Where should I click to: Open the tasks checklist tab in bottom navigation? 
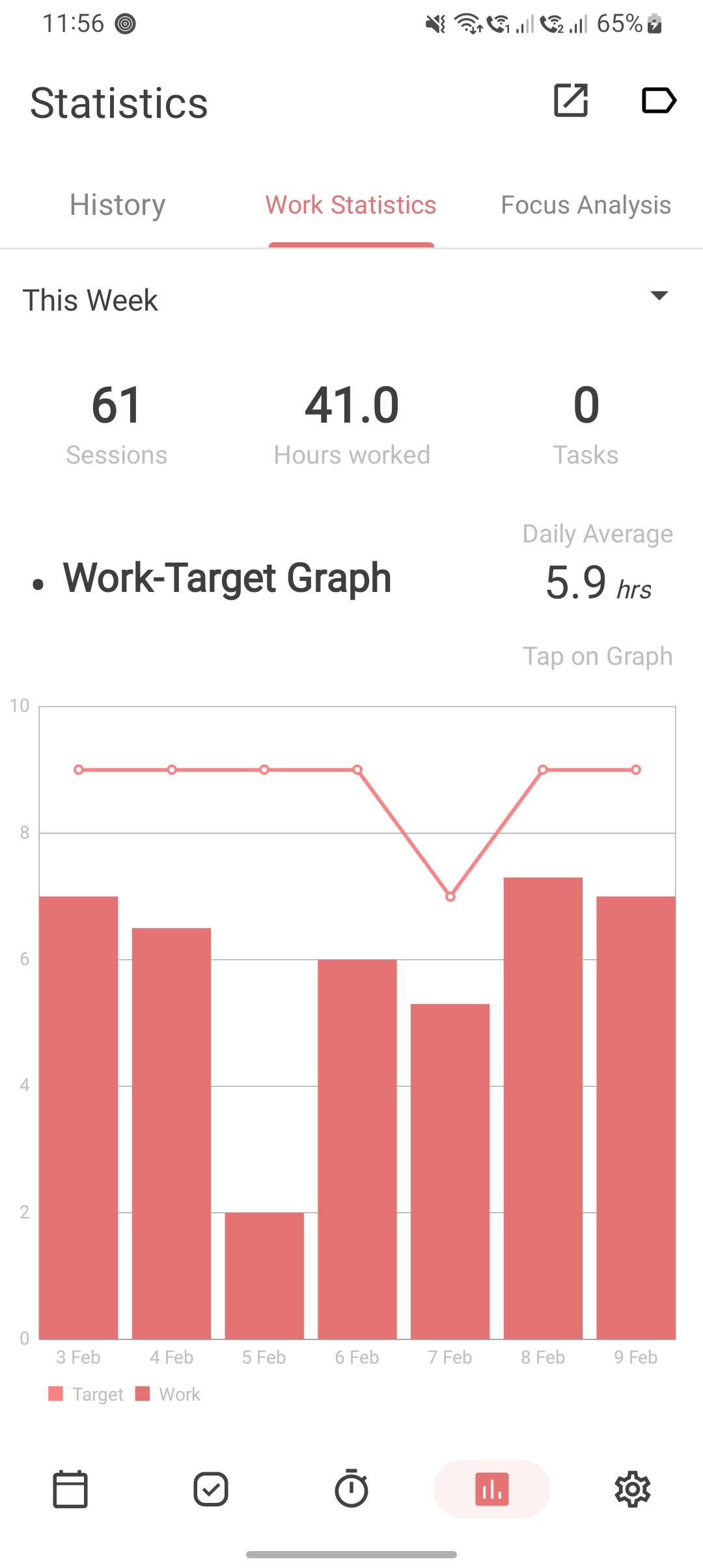pyautogui.click(x=211, y=1489)
